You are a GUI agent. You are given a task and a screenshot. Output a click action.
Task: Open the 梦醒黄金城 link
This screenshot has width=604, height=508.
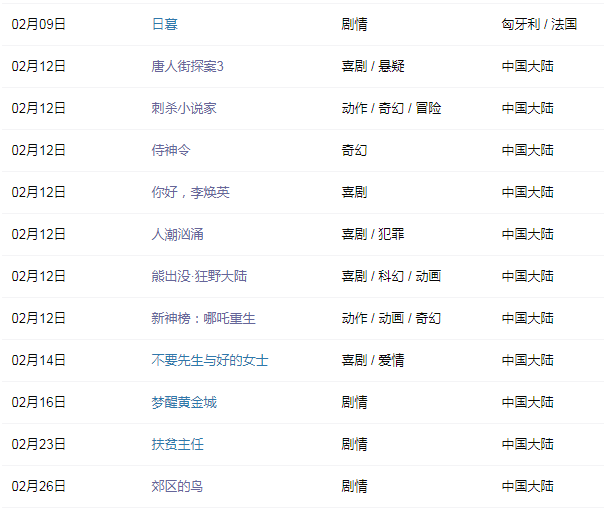(184, 402)
